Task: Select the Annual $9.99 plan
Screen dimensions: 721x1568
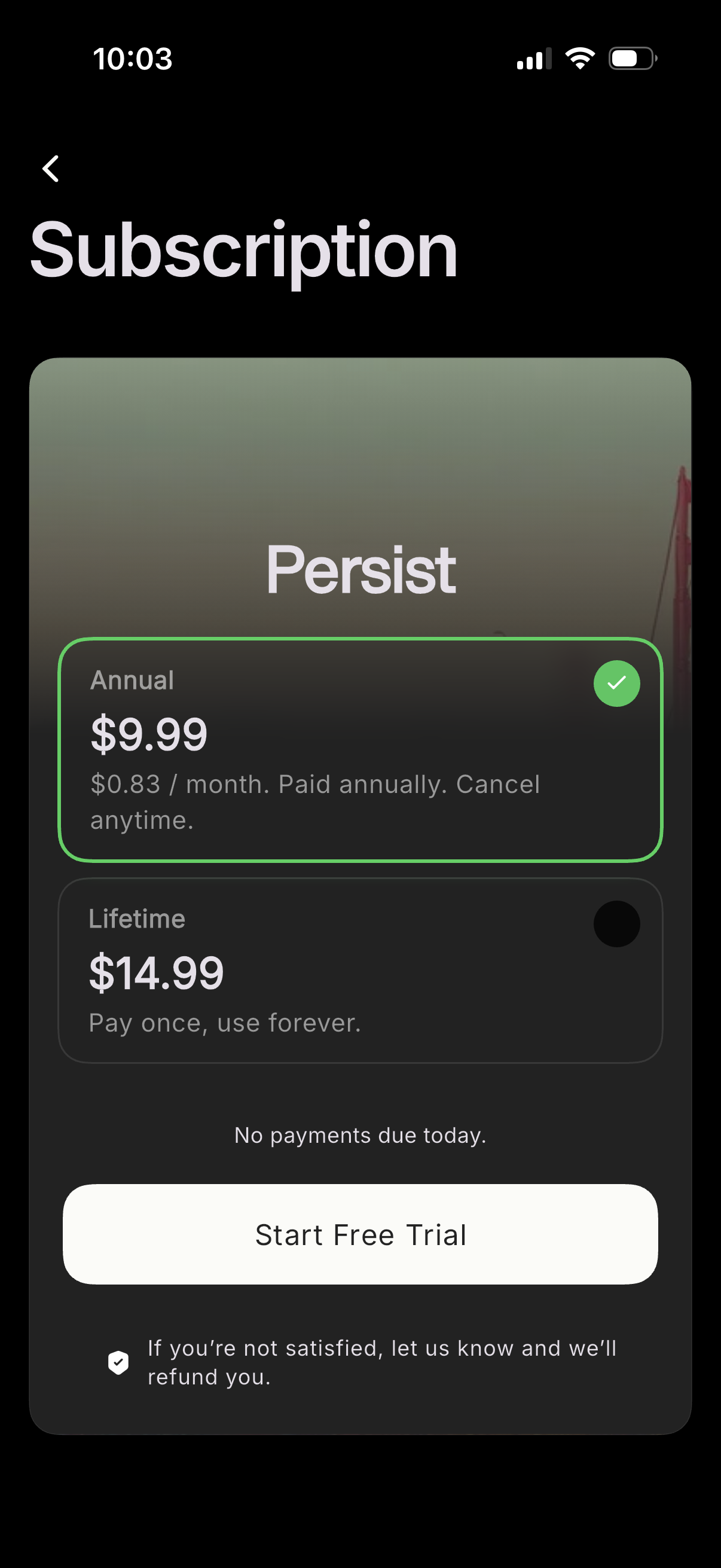Action: pyautogui.click(x=359, y=749)
